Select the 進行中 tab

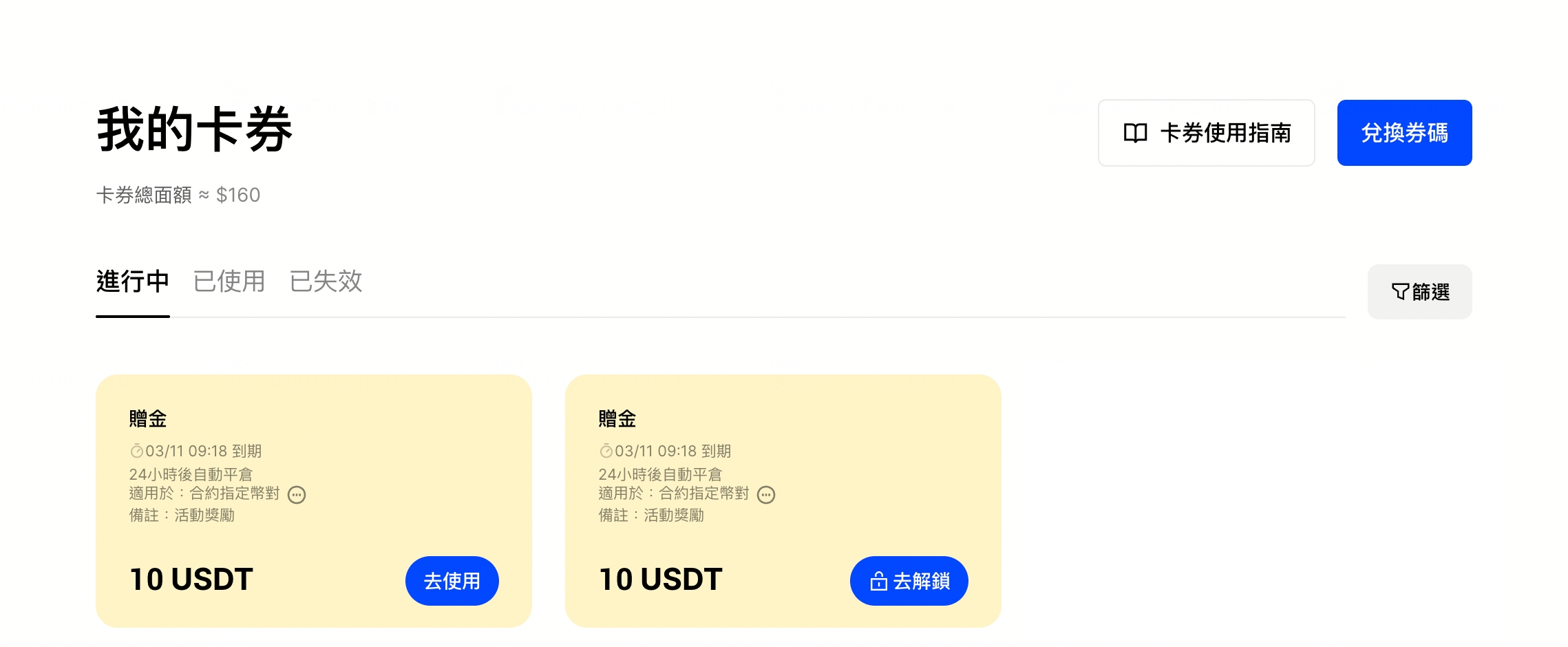coord(133,282)
